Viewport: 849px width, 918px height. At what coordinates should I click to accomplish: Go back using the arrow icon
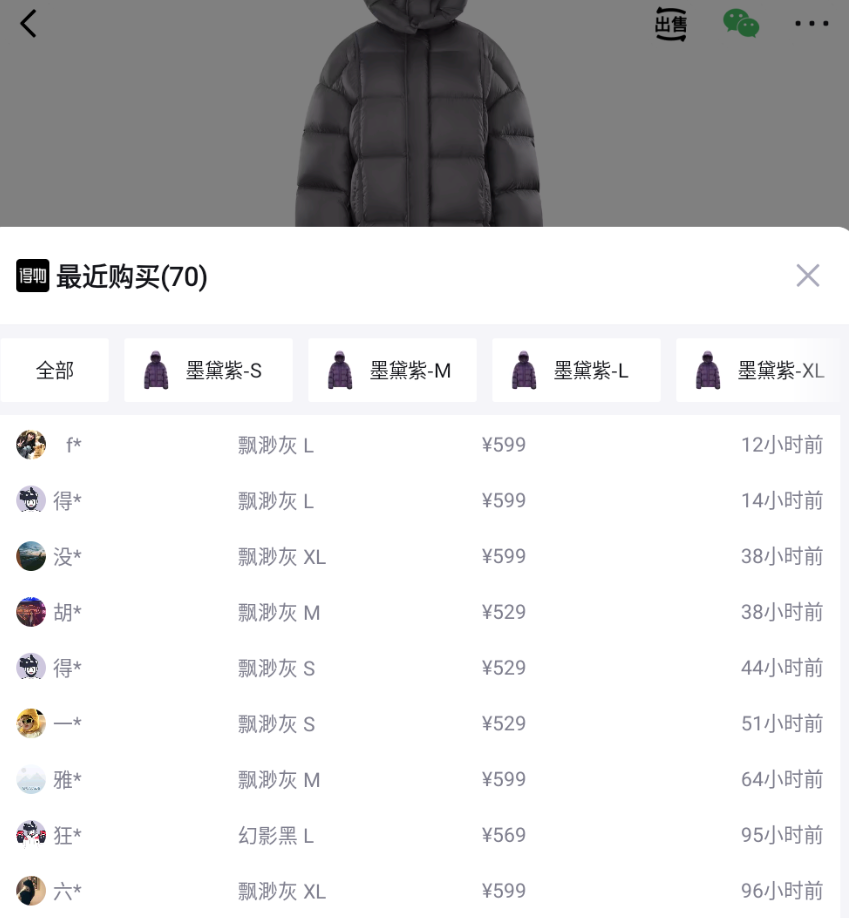point(29,24)
